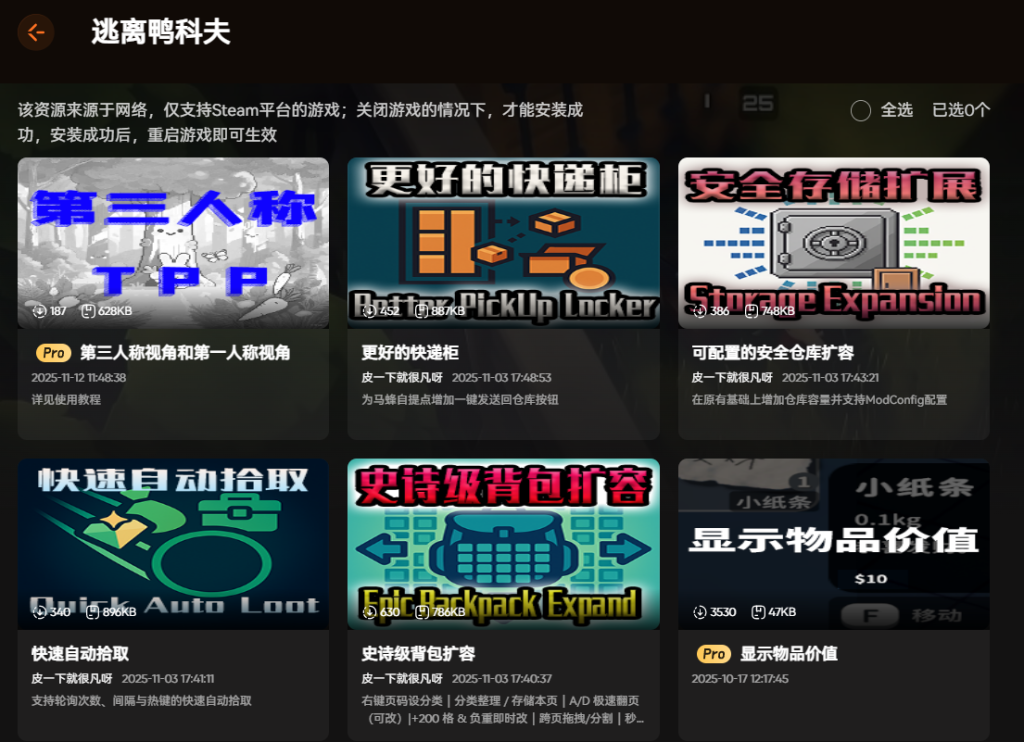Select the 可配置的安全仓库扩容 mod card
This screenshot has height=742, width=1024.
click(833, 298)
